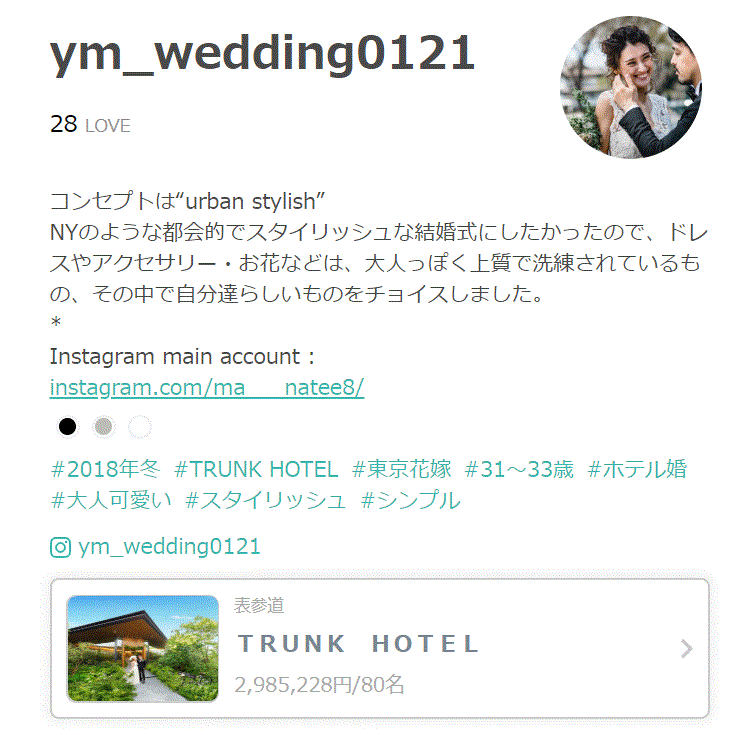
Task: Open the #TRUNK HOTEL hashtag
Action: [256, 468]
